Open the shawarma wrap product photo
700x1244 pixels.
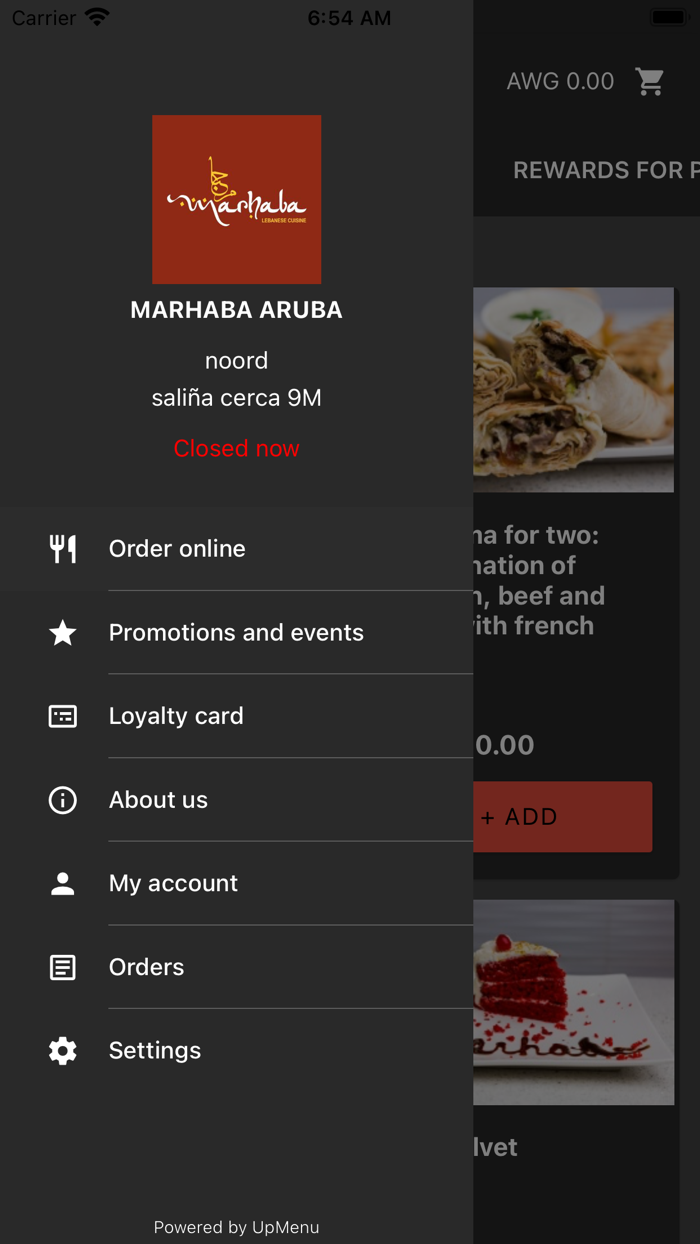[x=573, y=390]
